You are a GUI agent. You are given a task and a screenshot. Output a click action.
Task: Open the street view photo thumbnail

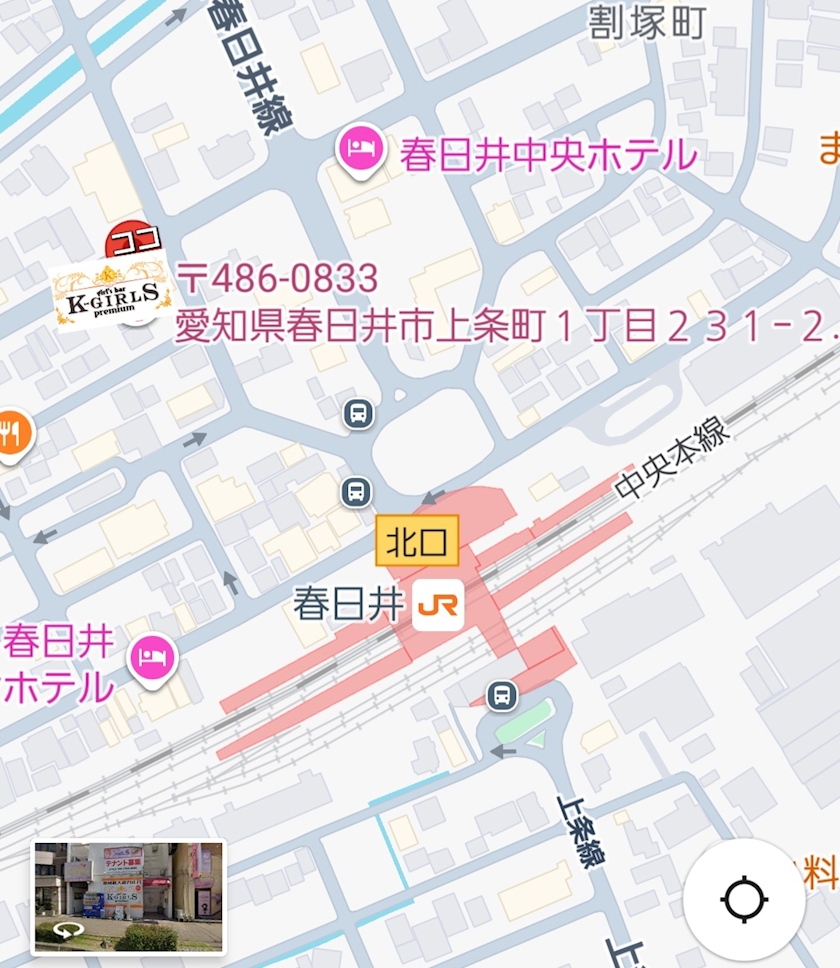pos(128,896)
